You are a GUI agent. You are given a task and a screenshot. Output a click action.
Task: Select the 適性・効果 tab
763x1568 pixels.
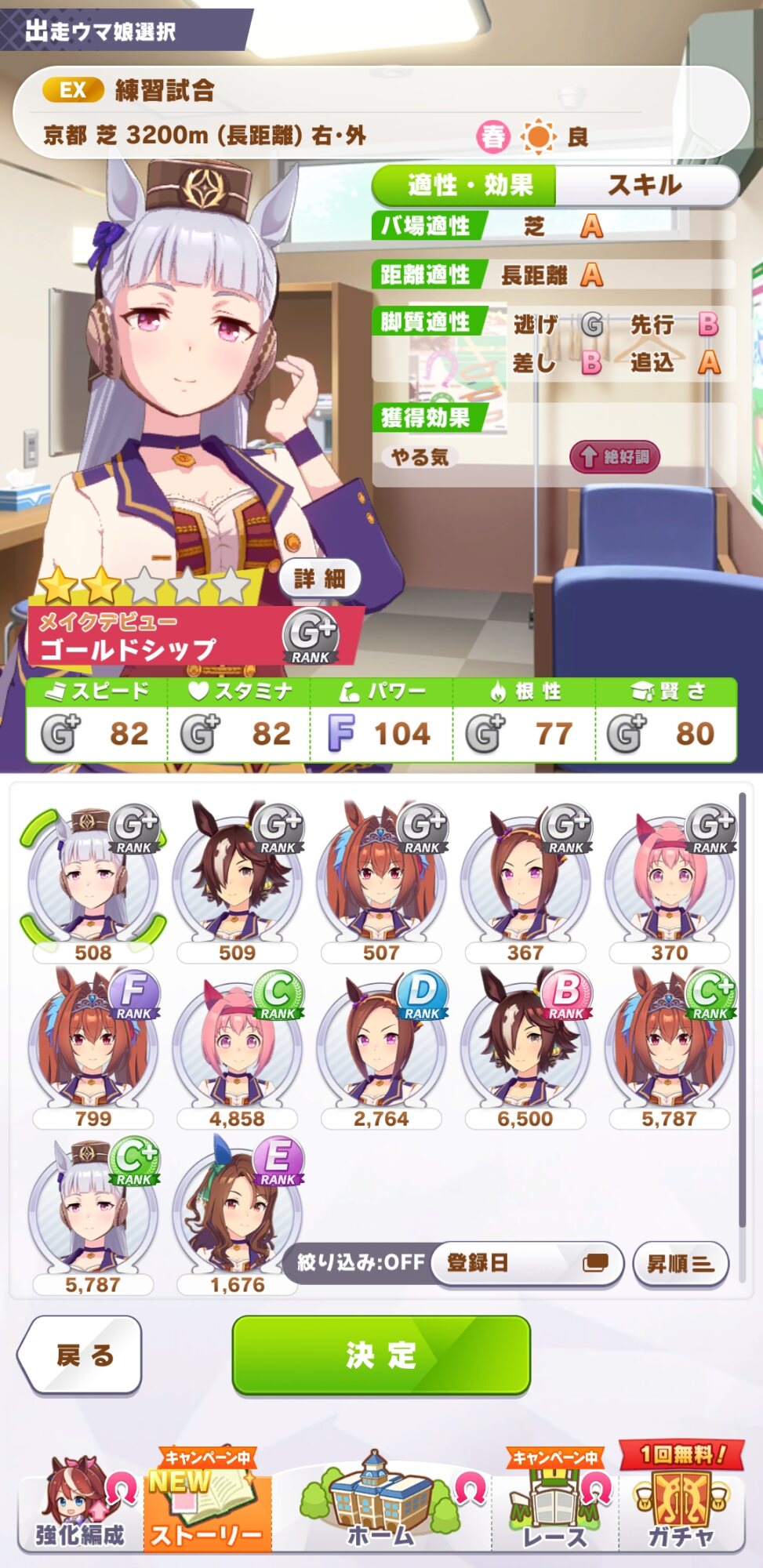469,186
